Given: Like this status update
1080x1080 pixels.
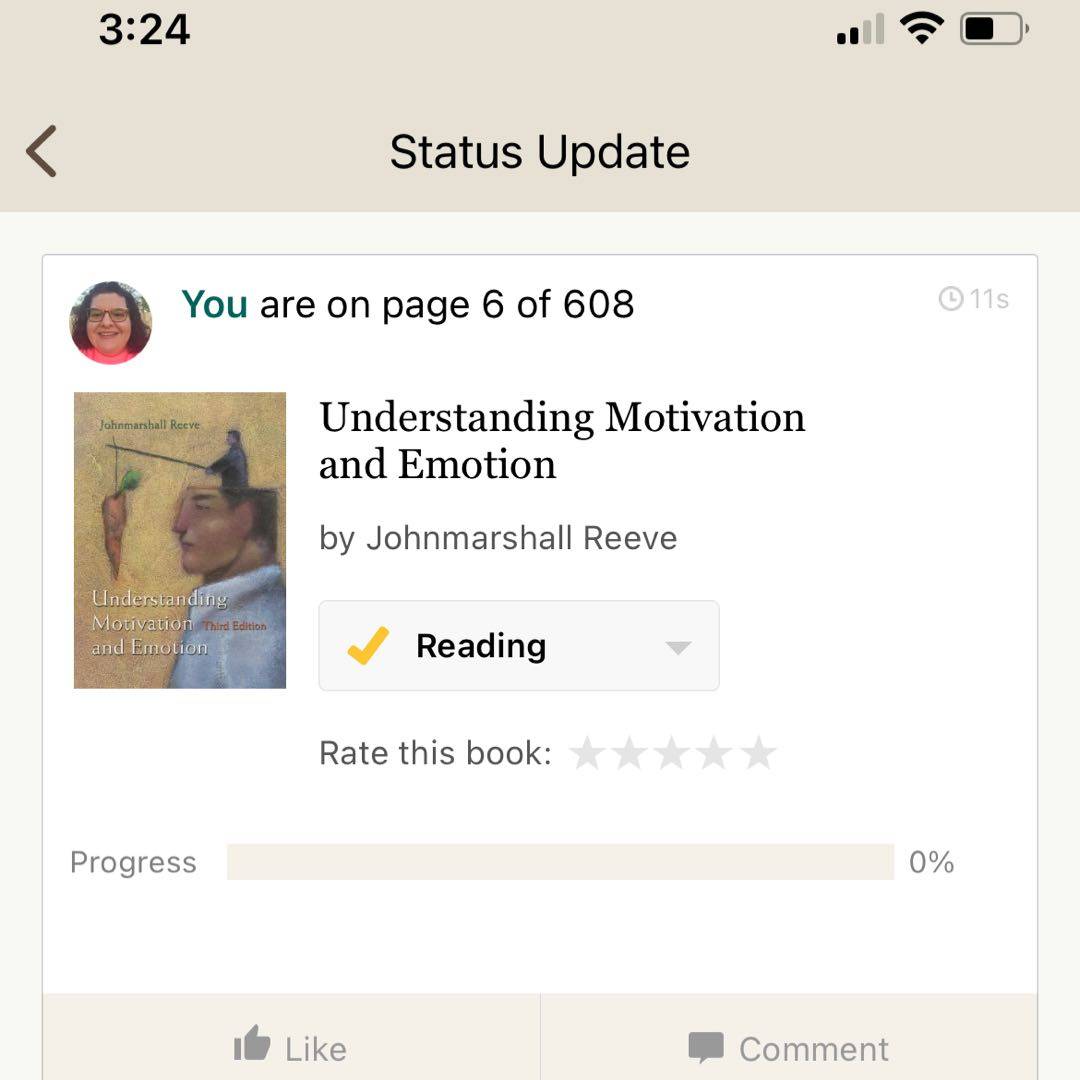Looking at the screenshot, I should [x=290, y=1046].
